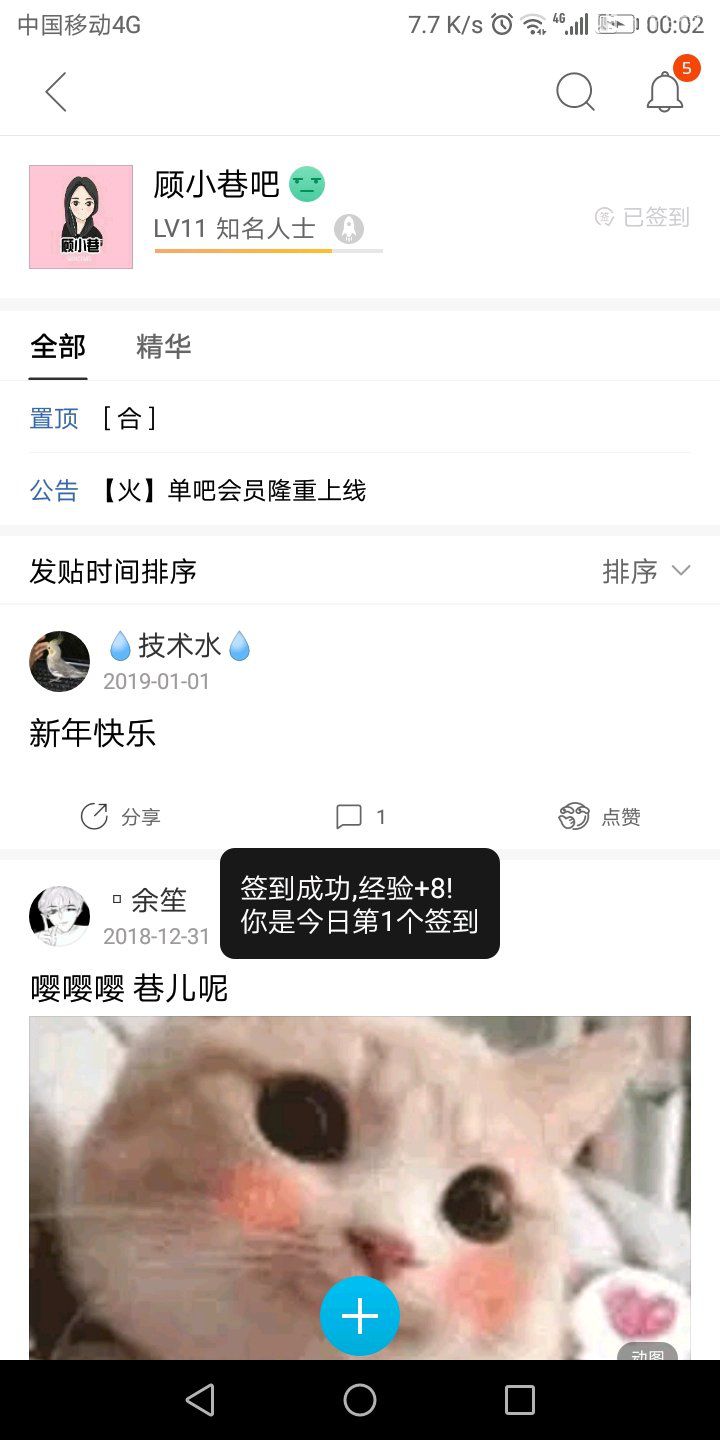Open comments on the 新年快乐 post

coord(360,817)
